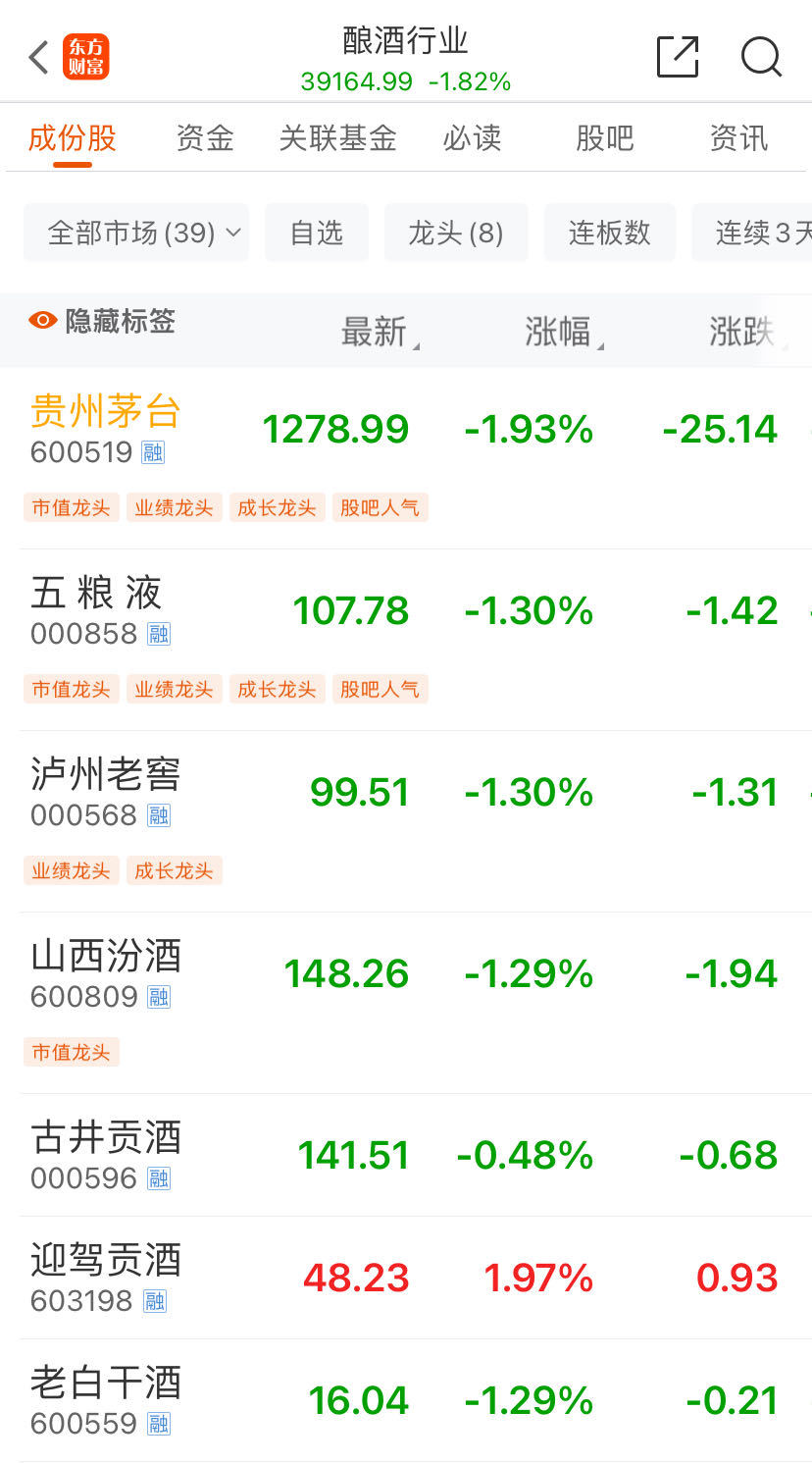Image resolution: width=812 pixels, height=1463 pixels.
Task: Open 五粮液 stock row
Action: click(406, 640)
